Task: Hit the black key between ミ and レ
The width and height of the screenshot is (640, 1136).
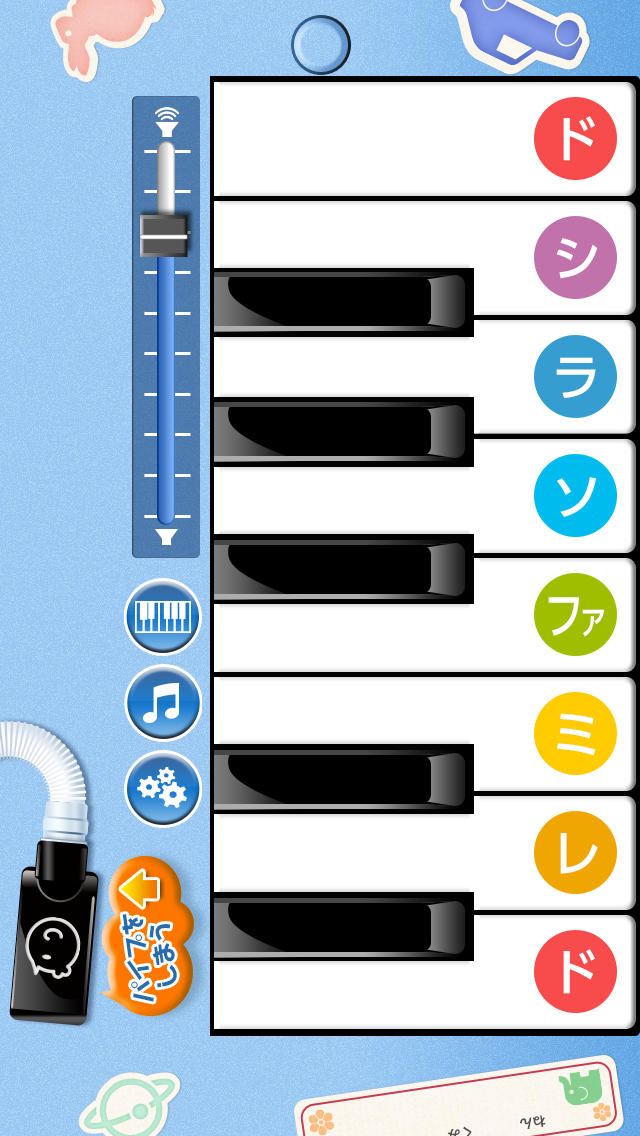Action: coord(340,778)
